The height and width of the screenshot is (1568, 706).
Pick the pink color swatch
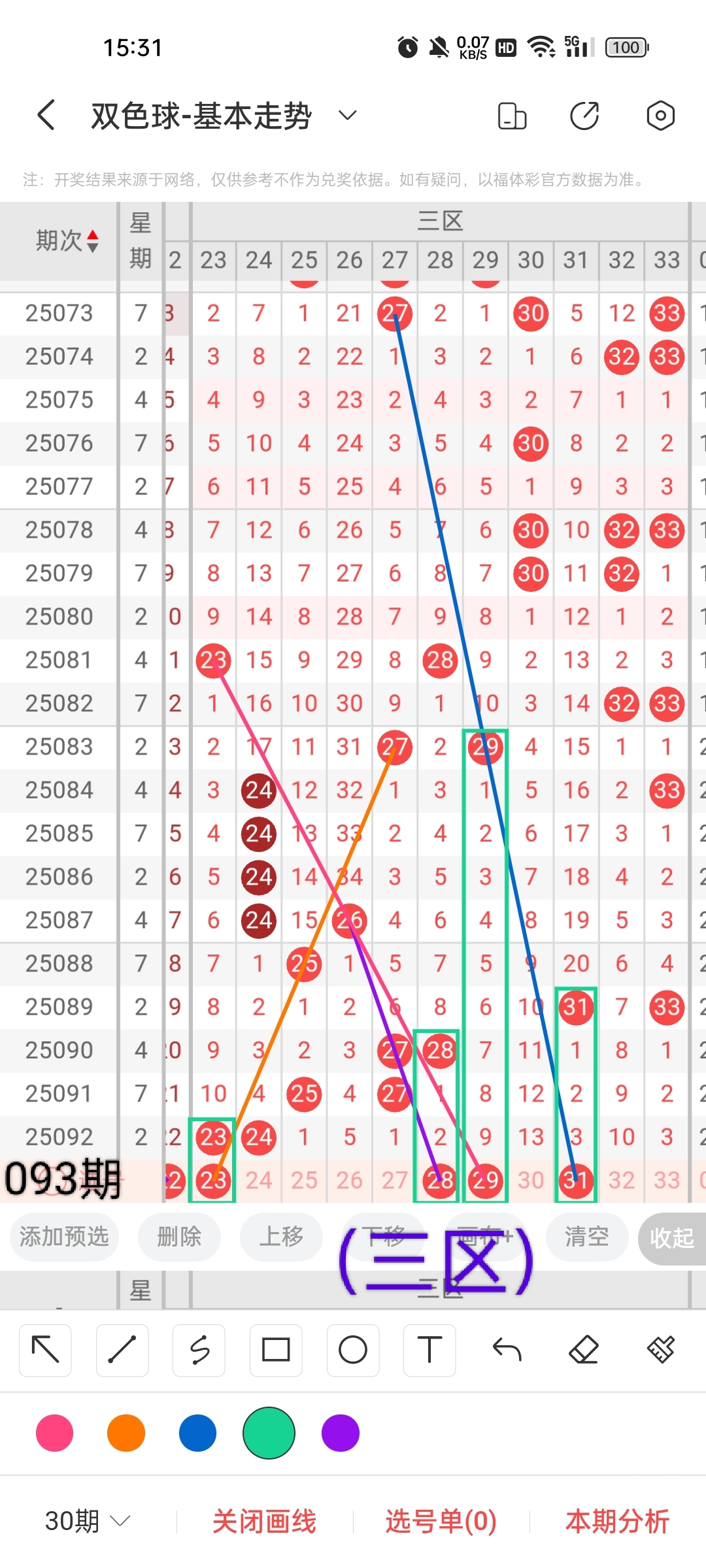pyautogui.click(x=55, y=1433)
